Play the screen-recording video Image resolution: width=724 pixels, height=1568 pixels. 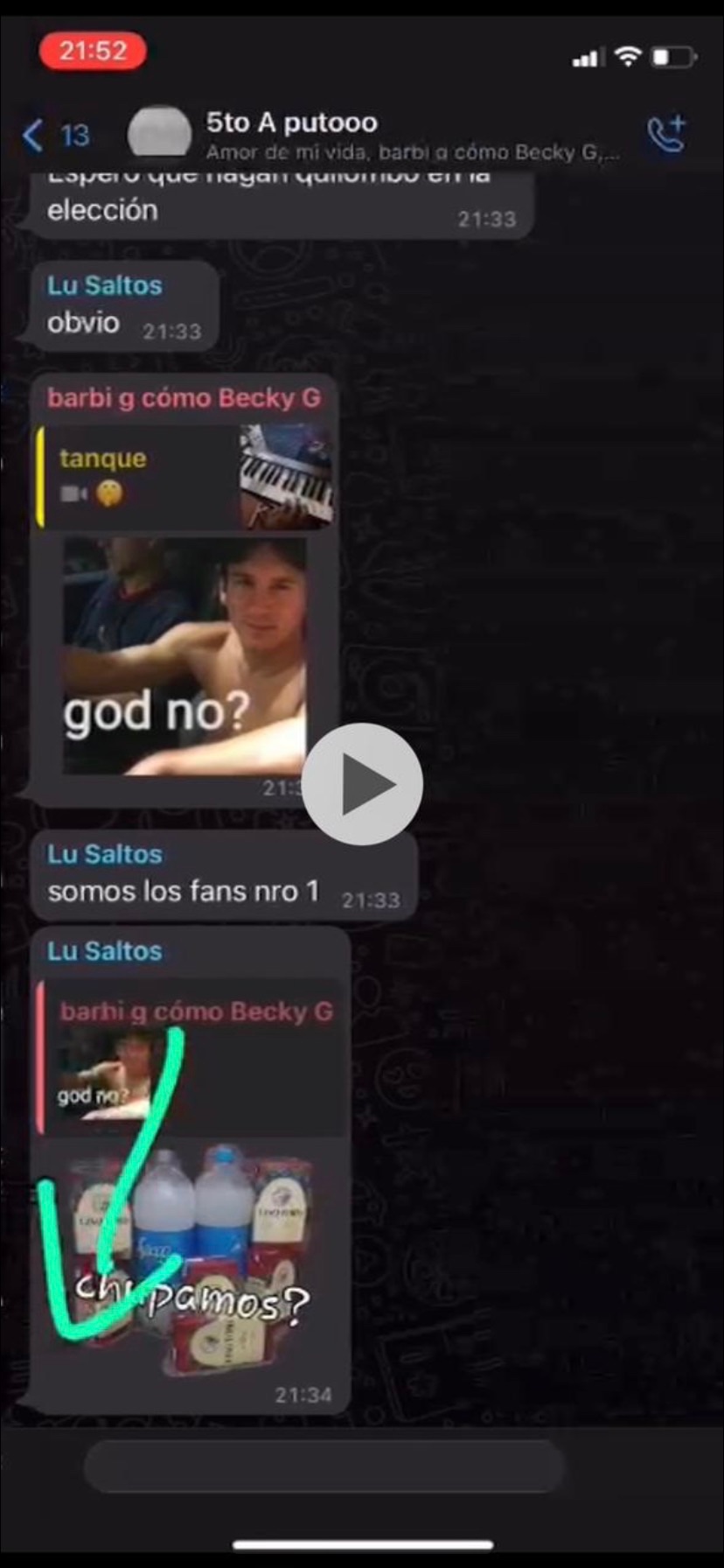[x=362, y=784]
